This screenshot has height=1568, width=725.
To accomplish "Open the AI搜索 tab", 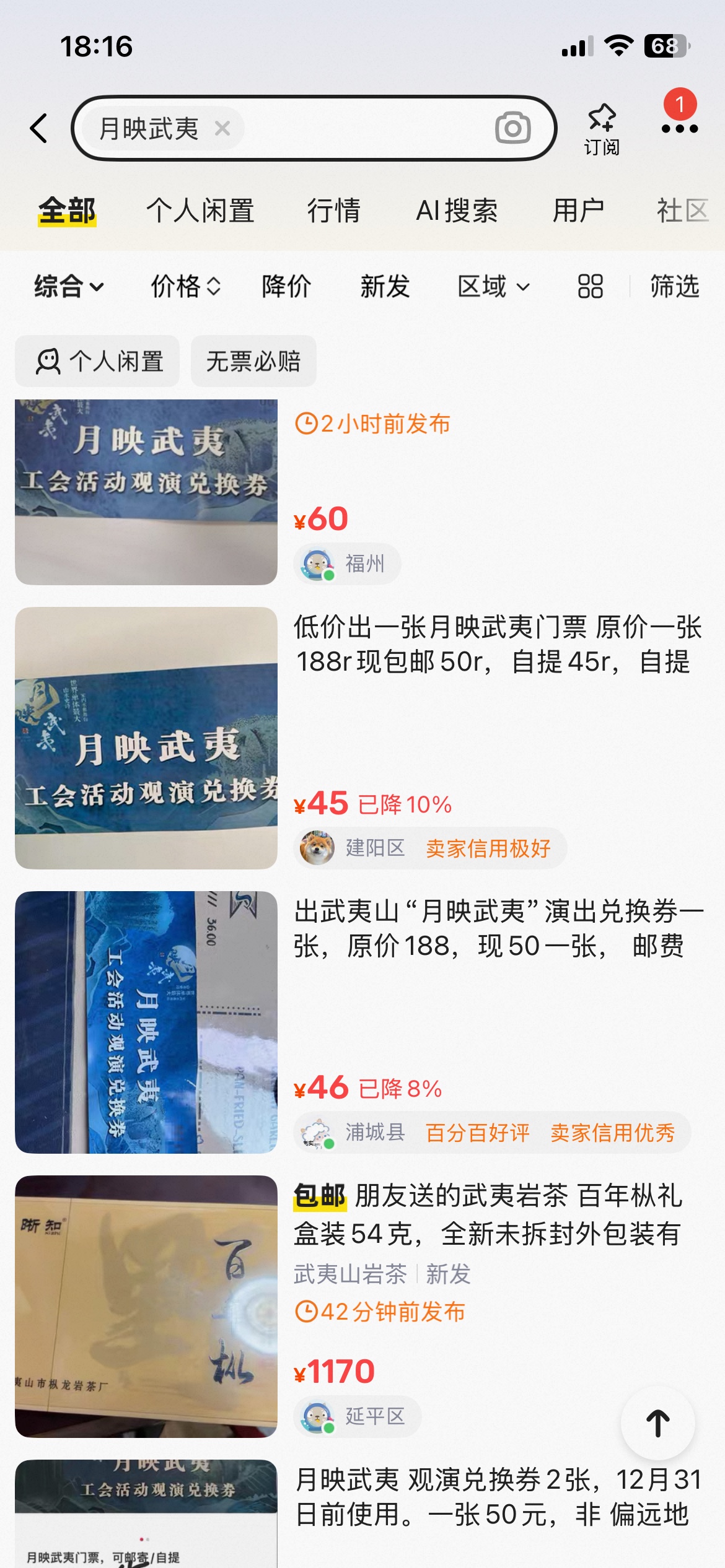I will click(457, 211).
